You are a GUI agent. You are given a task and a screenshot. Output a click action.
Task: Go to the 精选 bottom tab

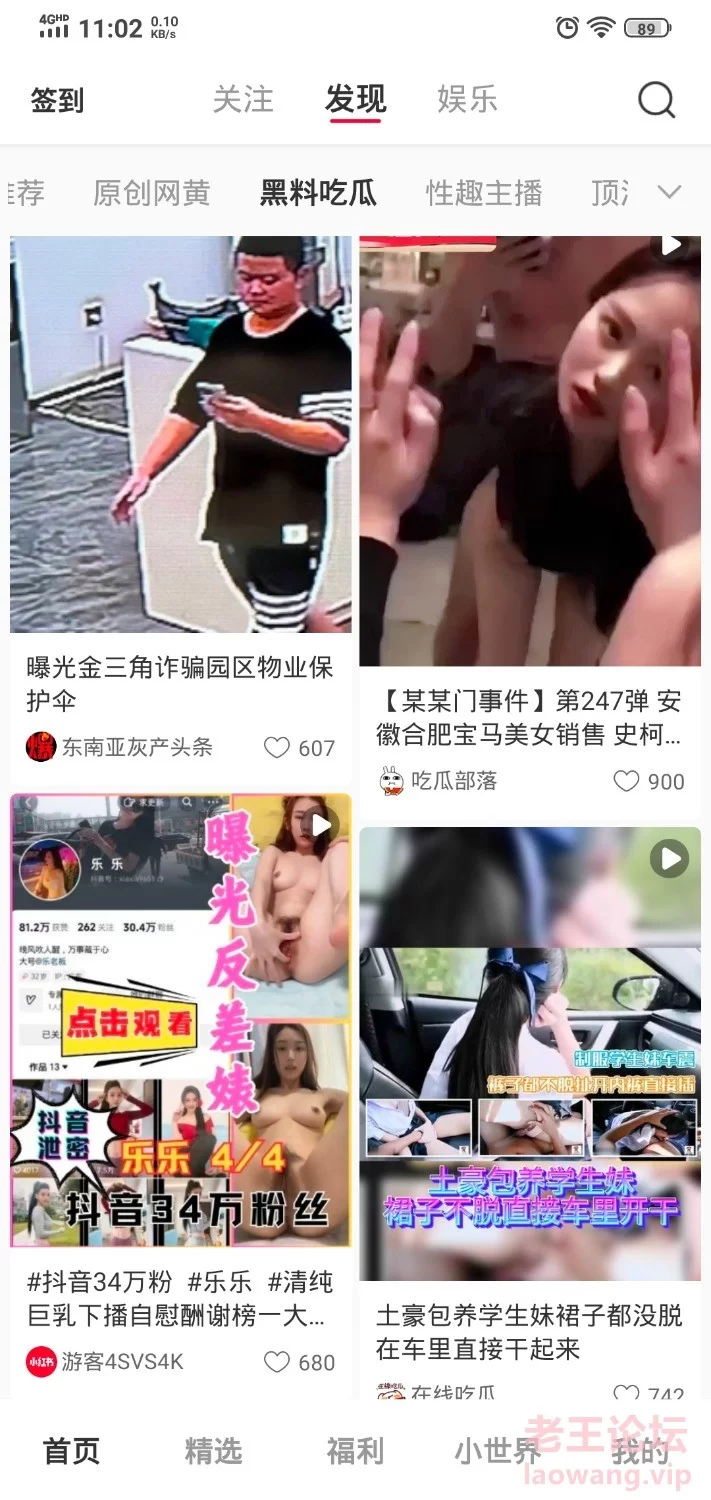tap(213, 1451)
